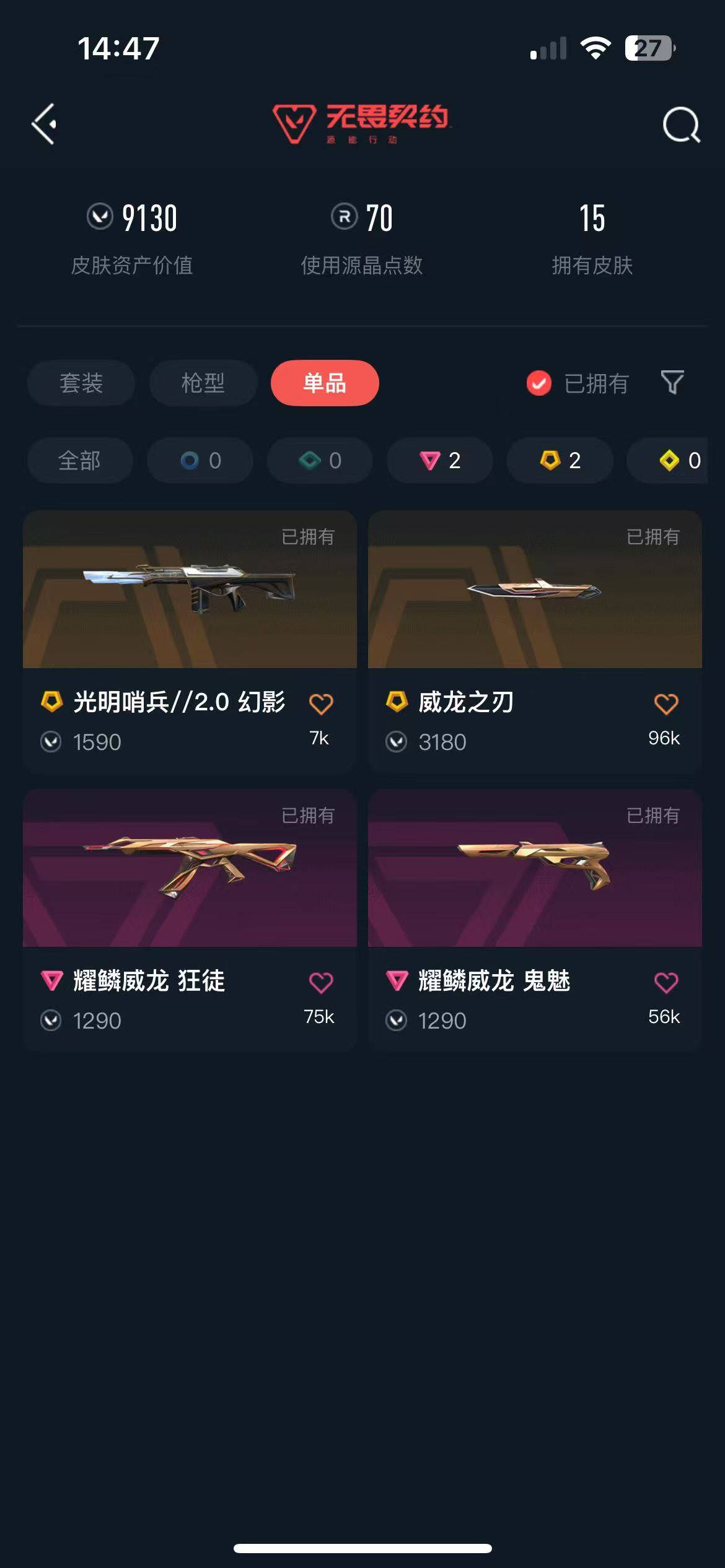Tap the 全部 filter chip
This screenshot has height=1568, width=725.
(79, 461)
